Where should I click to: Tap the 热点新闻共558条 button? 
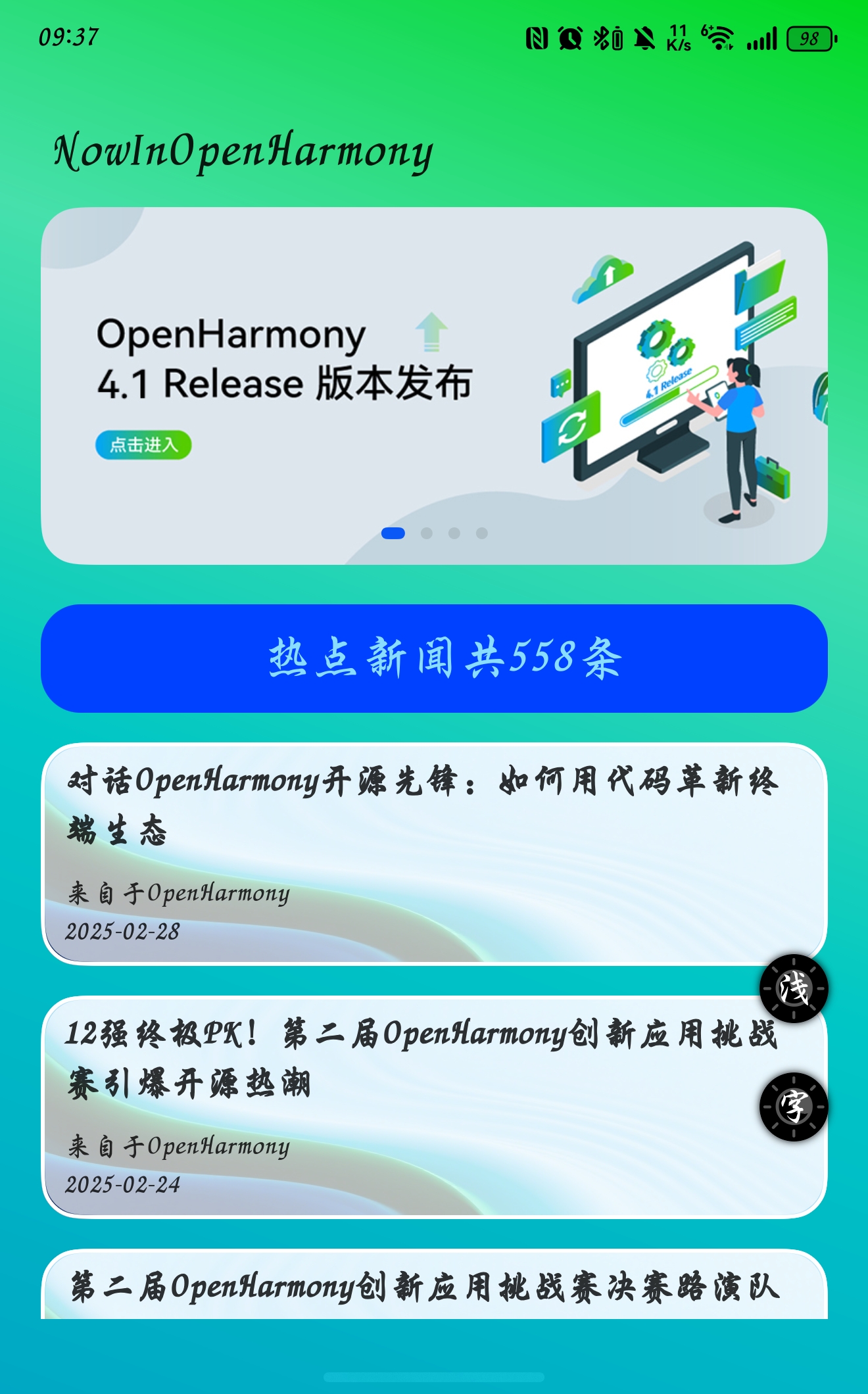coord(434,658)
